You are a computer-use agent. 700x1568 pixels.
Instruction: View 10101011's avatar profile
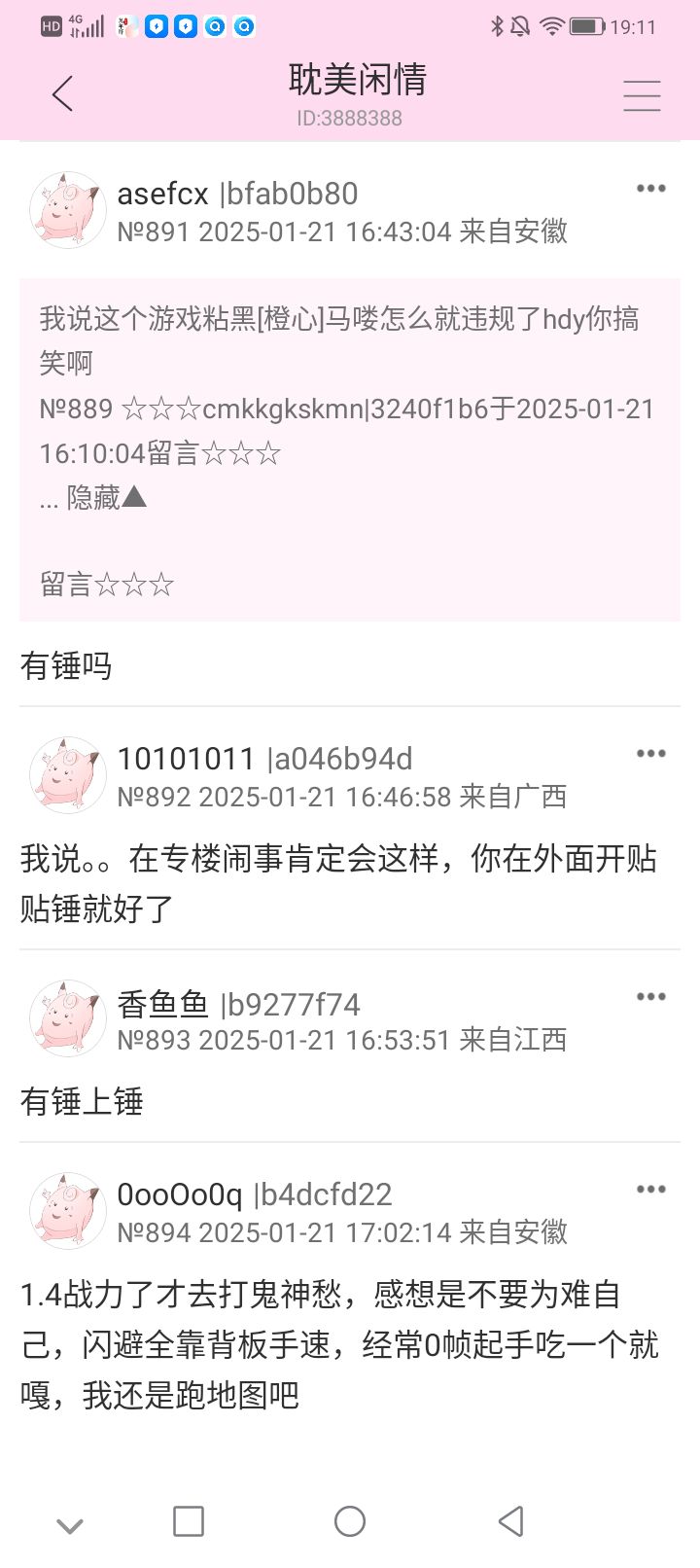tap(67, 775)
